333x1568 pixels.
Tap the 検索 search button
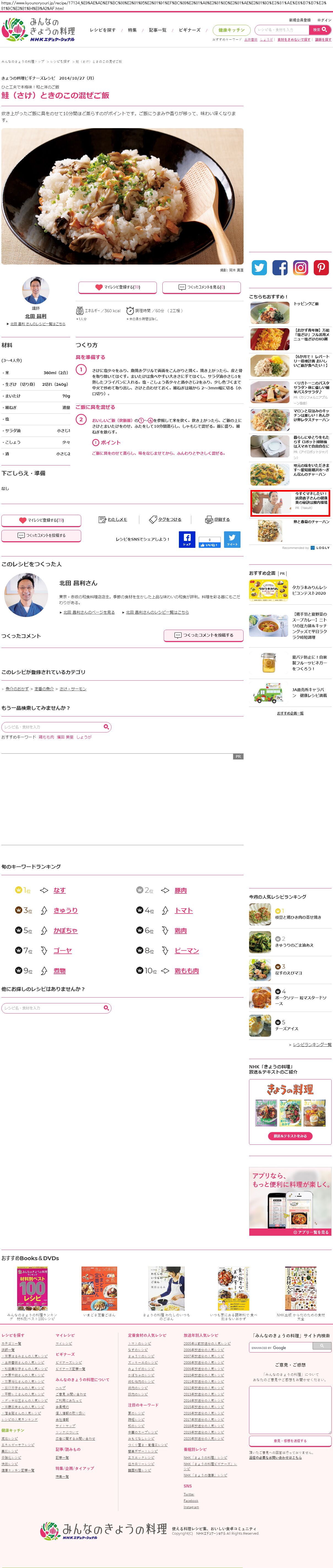[320, 29]
